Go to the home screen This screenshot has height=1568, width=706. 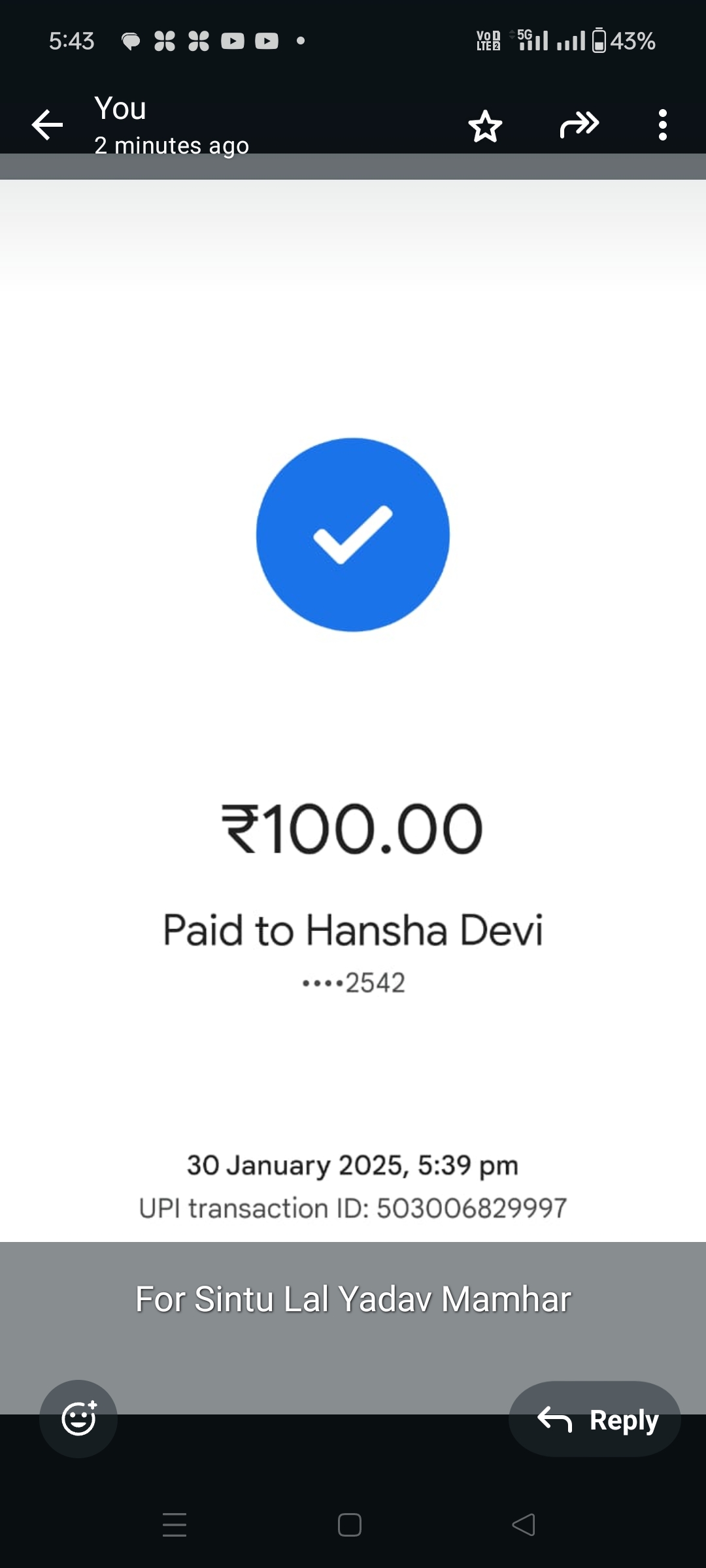(x=350, y=1525)
